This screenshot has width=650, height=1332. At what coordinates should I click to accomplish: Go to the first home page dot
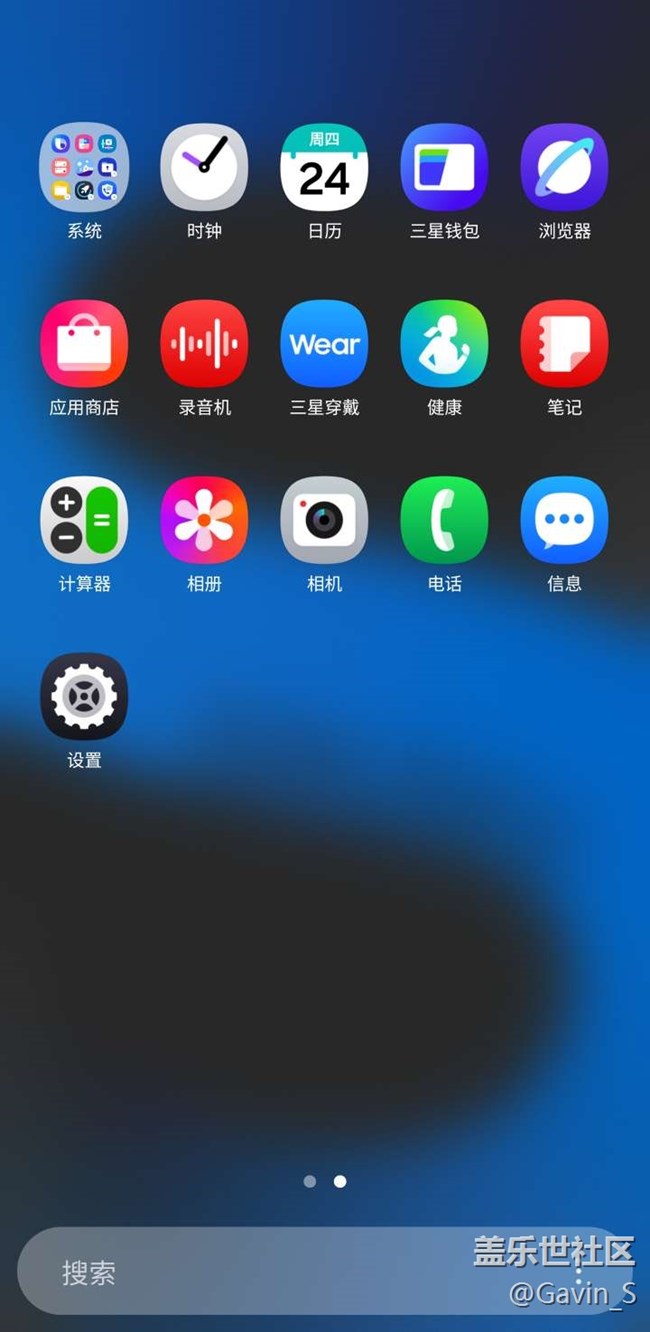[x=310, y=1181]
